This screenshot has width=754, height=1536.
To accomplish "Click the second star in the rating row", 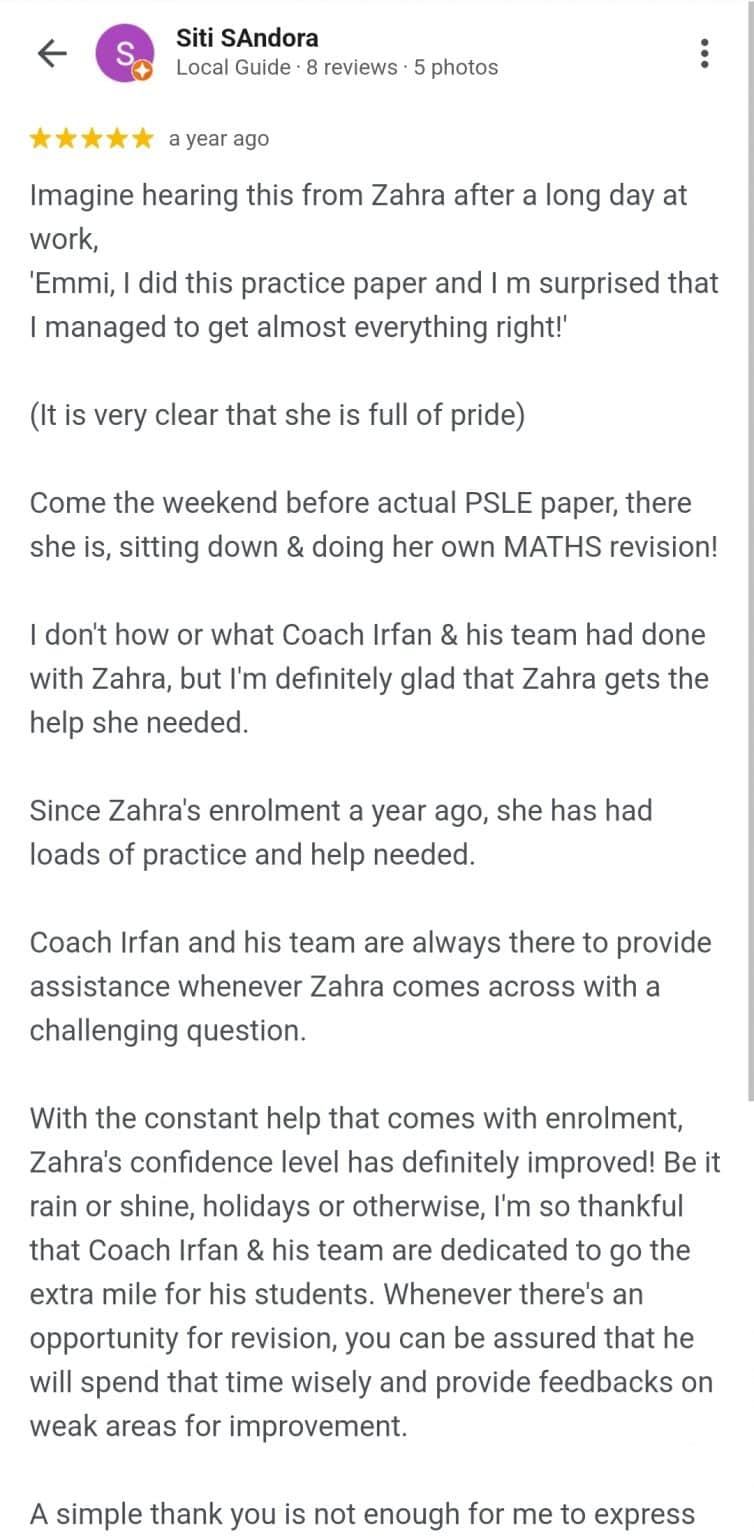I will [67, 138].
